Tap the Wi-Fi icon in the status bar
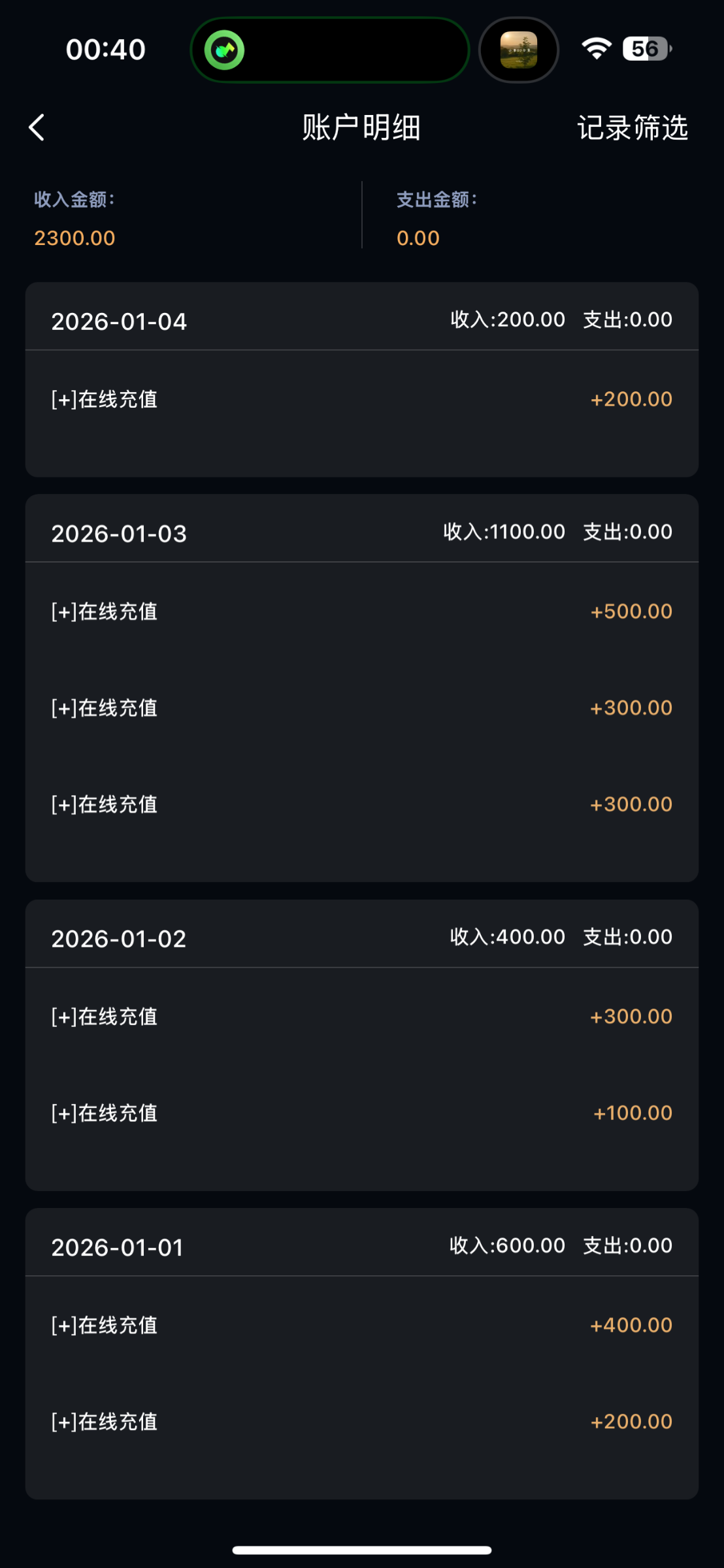The height and width of the screenshot is (1568, 724). click(x=597, y=48)
